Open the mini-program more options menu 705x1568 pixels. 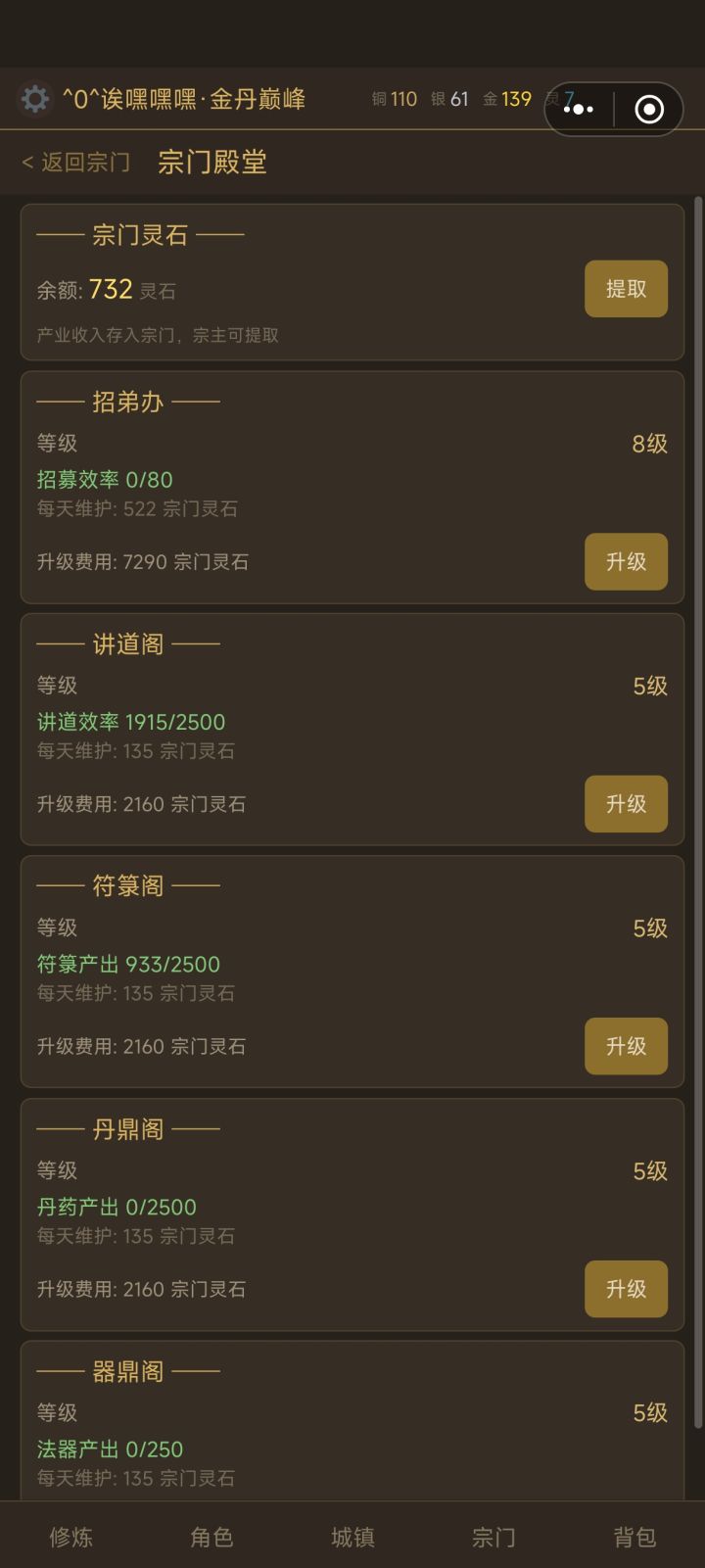pyautogui.click(x=580, y=110)
